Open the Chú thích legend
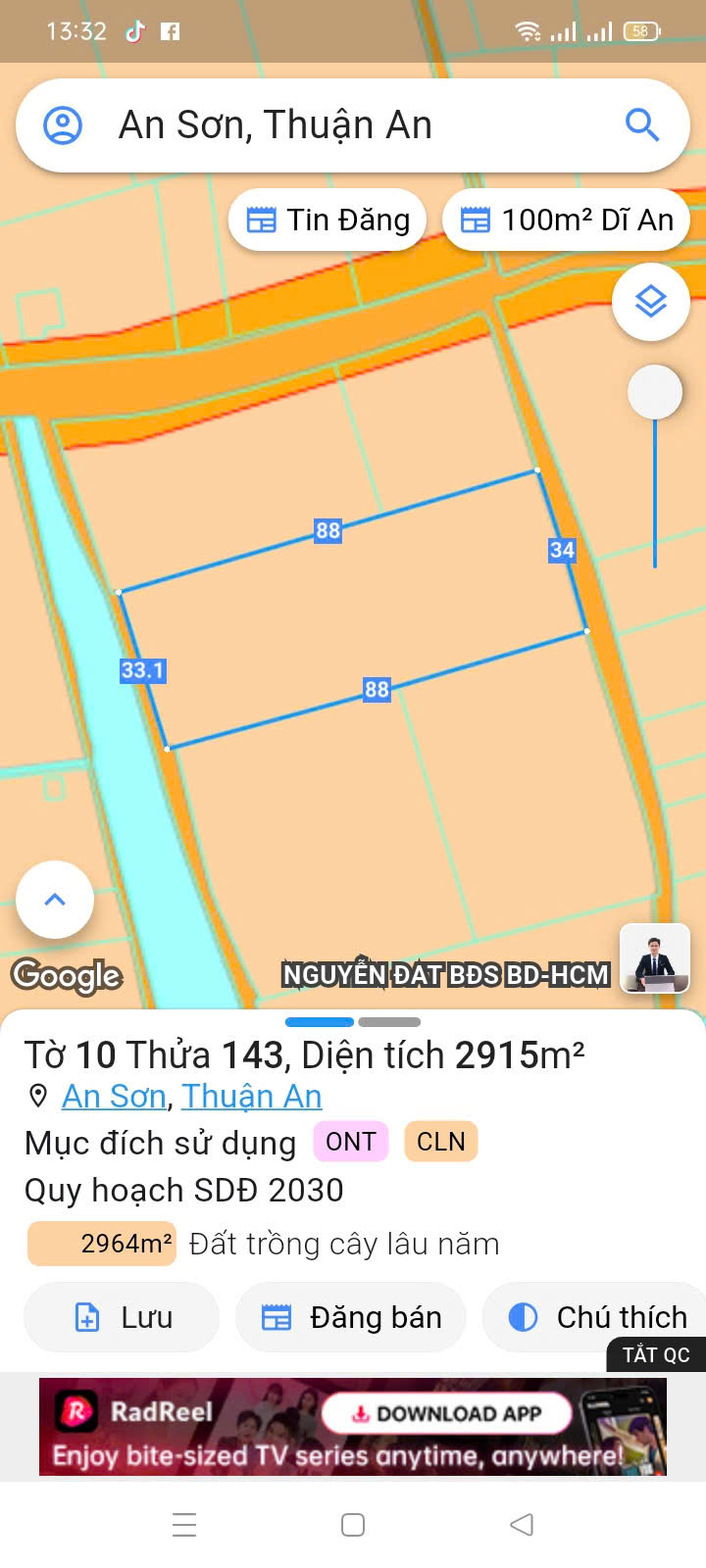706x1568 pixels. tap(594, 1317)
